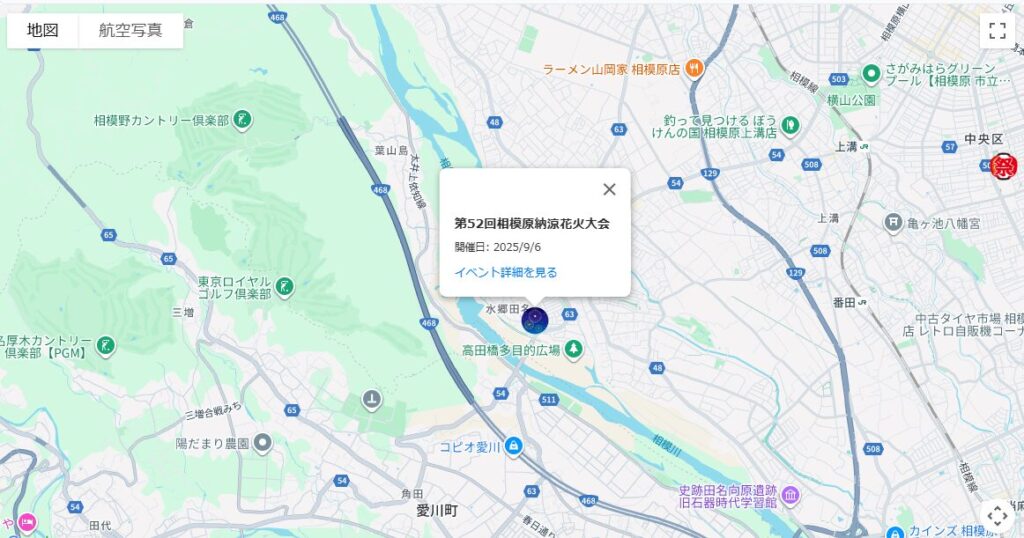Tap the fireworks event marker
Image resolution: width=1024 pixels, height=538 pixels.
pos(535,320)
